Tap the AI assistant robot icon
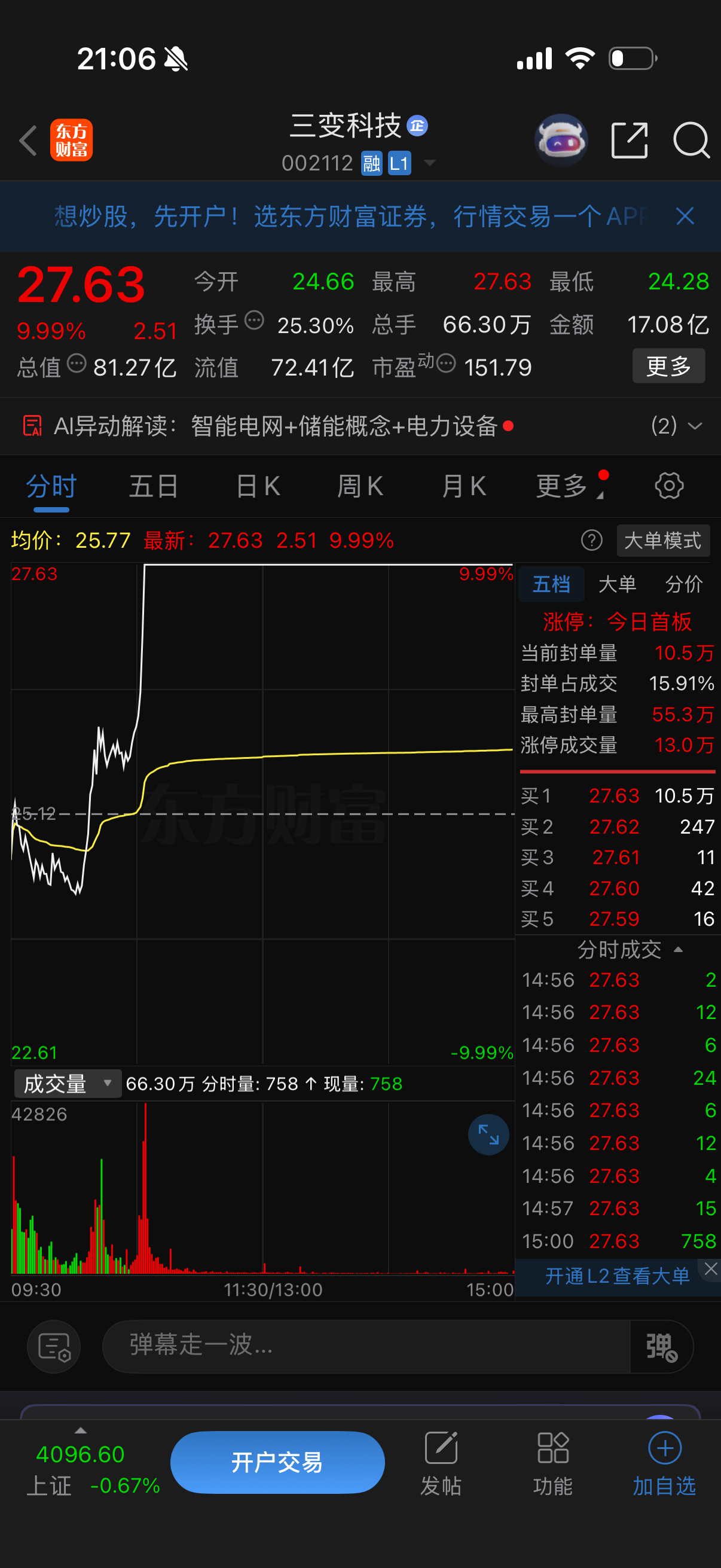Screen dimensions: 721x1568 tap(560, 140)
